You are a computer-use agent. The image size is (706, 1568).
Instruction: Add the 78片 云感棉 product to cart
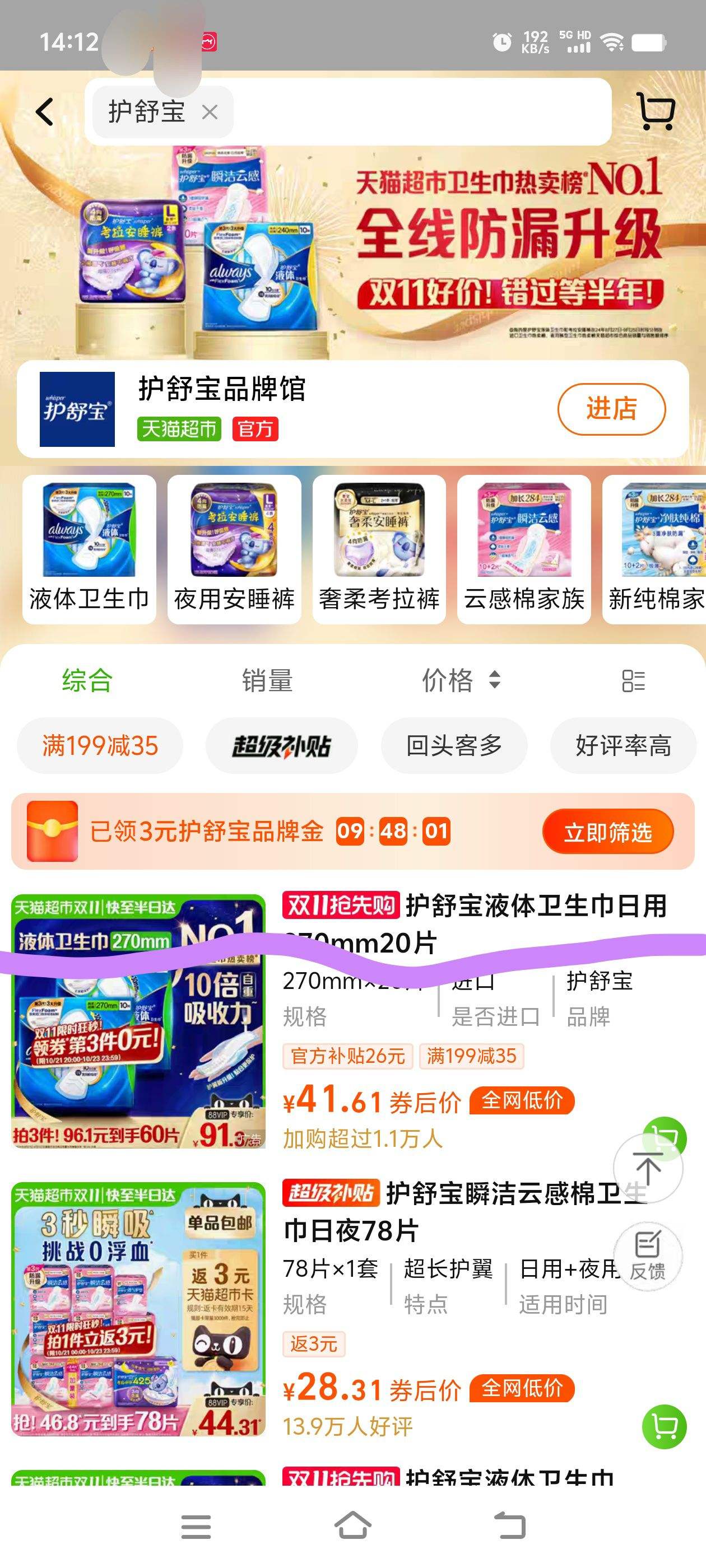click(663, 1426)
